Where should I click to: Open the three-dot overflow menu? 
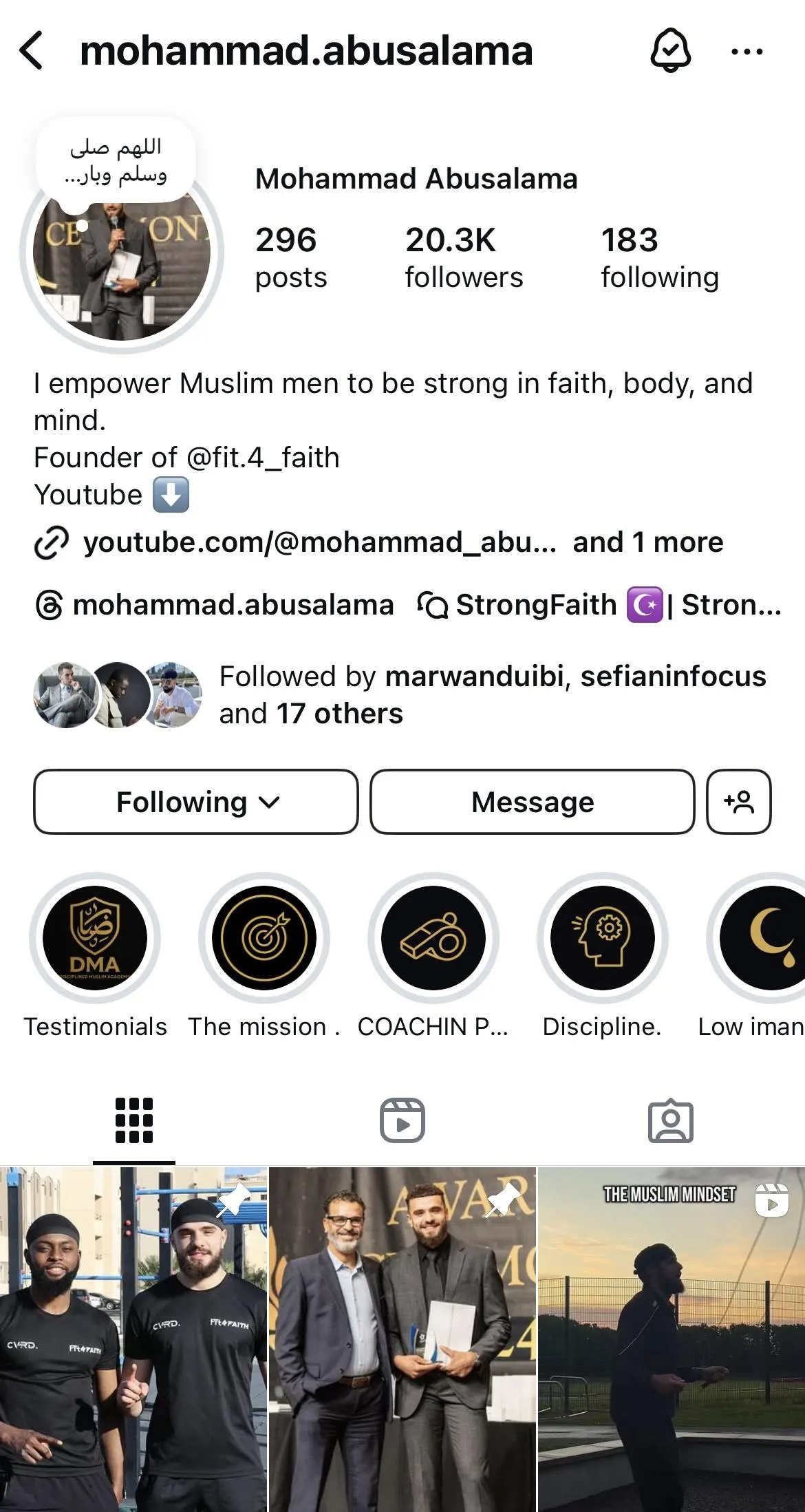click(747, 51)
